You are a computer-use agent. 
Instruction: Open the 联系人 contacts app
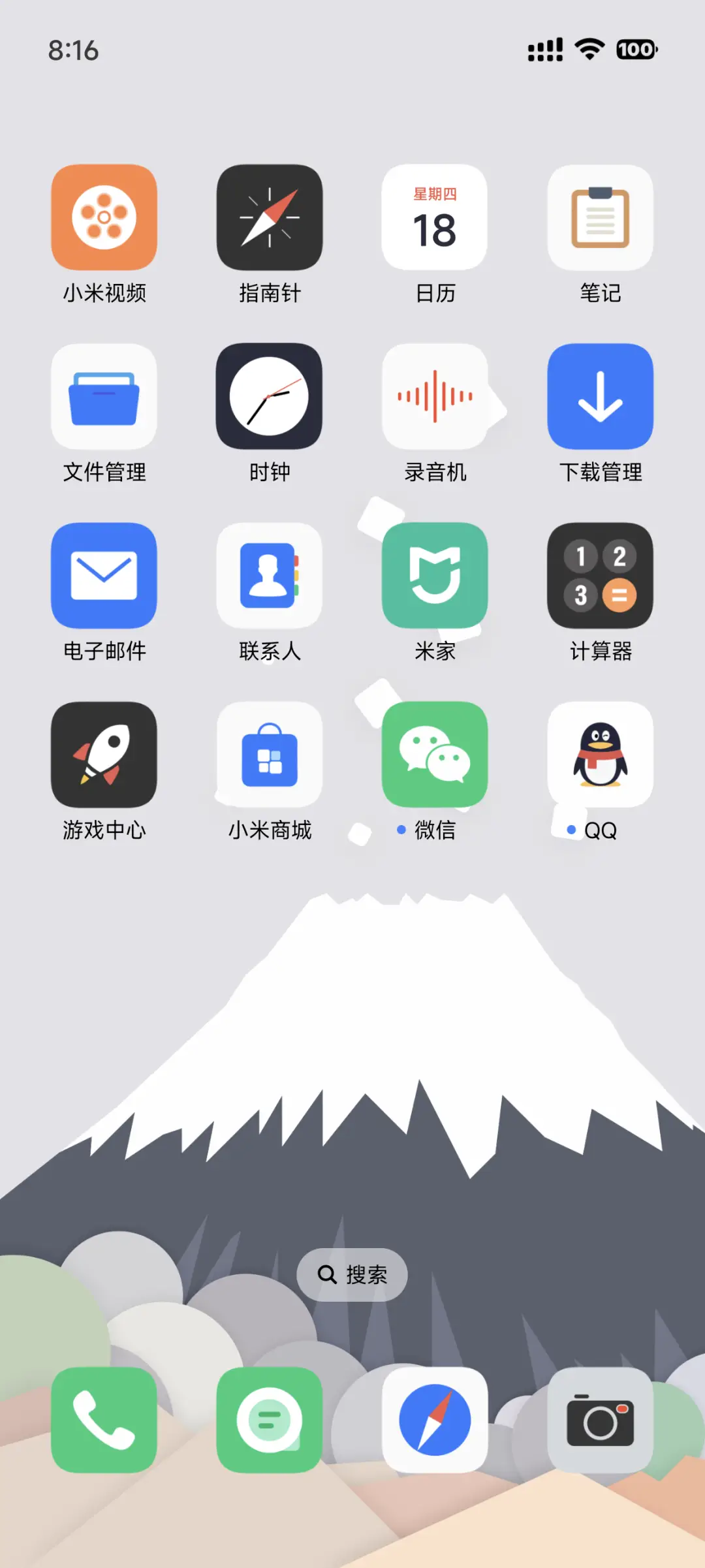[x=270, y=576]
